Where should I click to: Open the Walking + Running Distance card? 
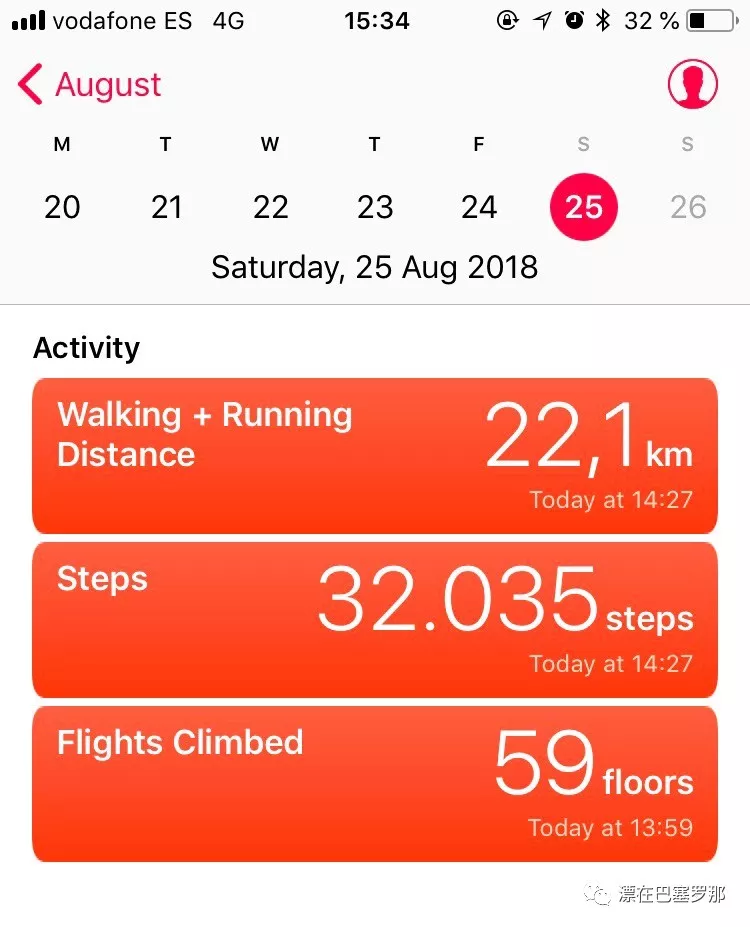click(x=375, y=455)
